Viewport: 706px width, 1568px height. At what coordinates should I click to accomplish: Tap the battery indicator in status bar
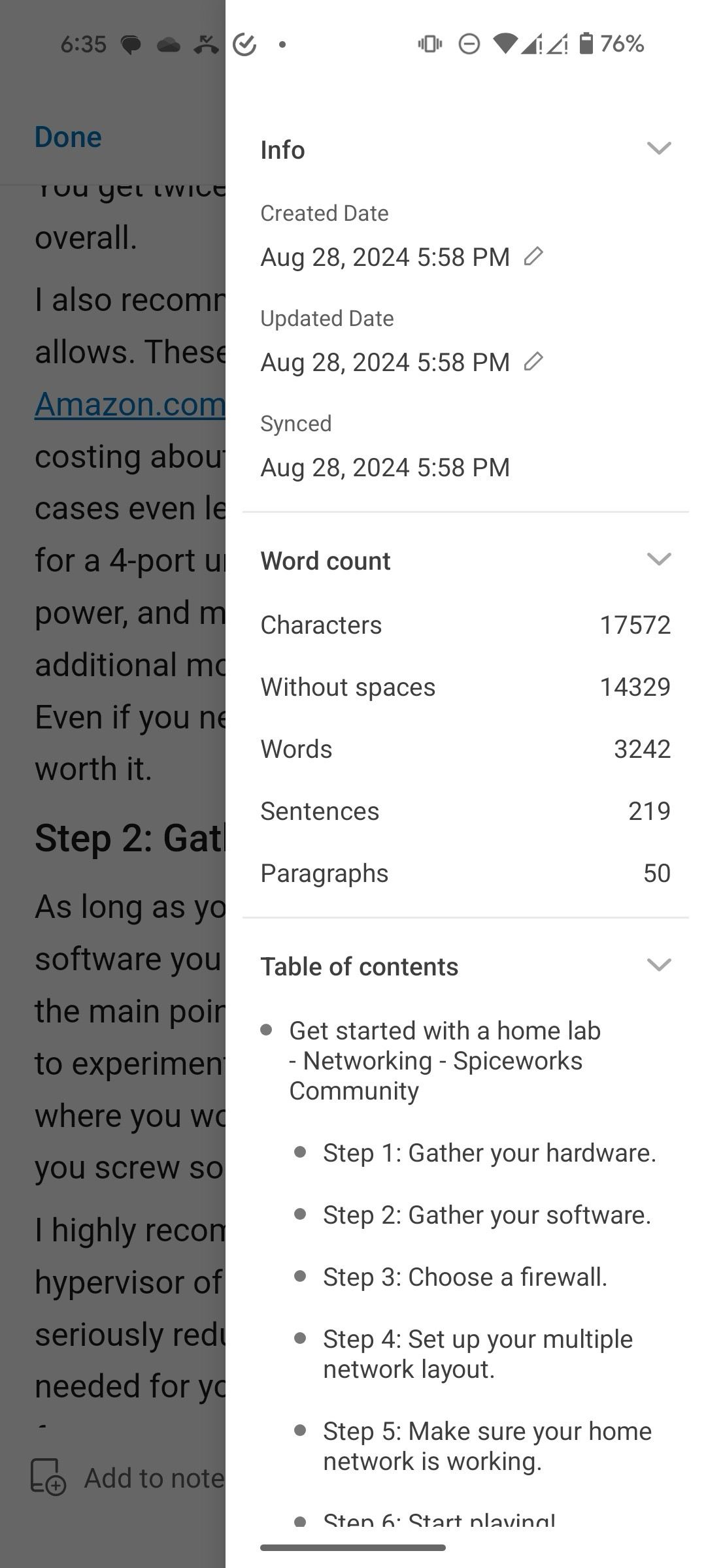pyautogui.click(x=586, y=44)
